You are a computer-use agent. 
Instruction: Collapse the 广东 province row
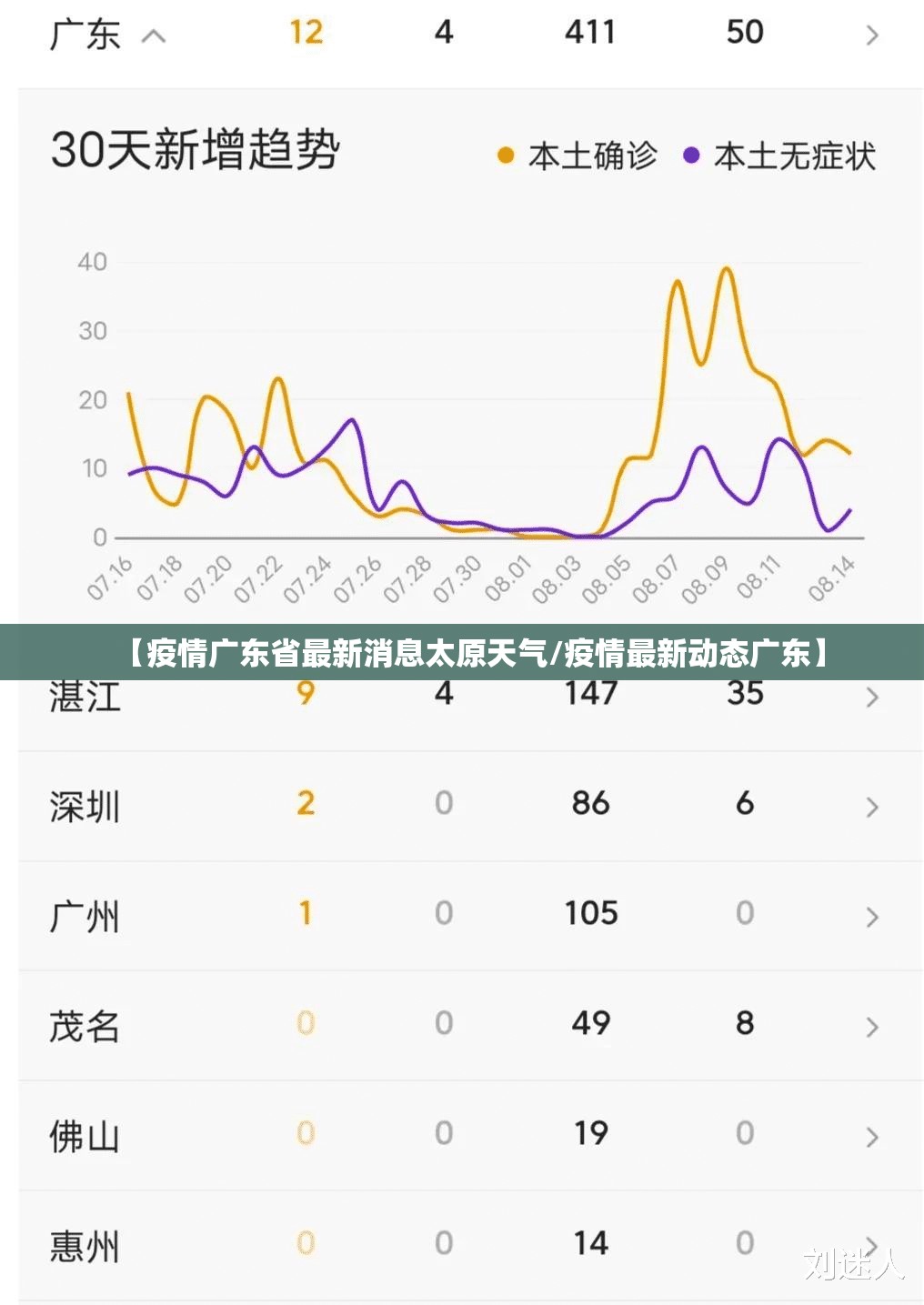pyautogui.click(x=154, y=36)
